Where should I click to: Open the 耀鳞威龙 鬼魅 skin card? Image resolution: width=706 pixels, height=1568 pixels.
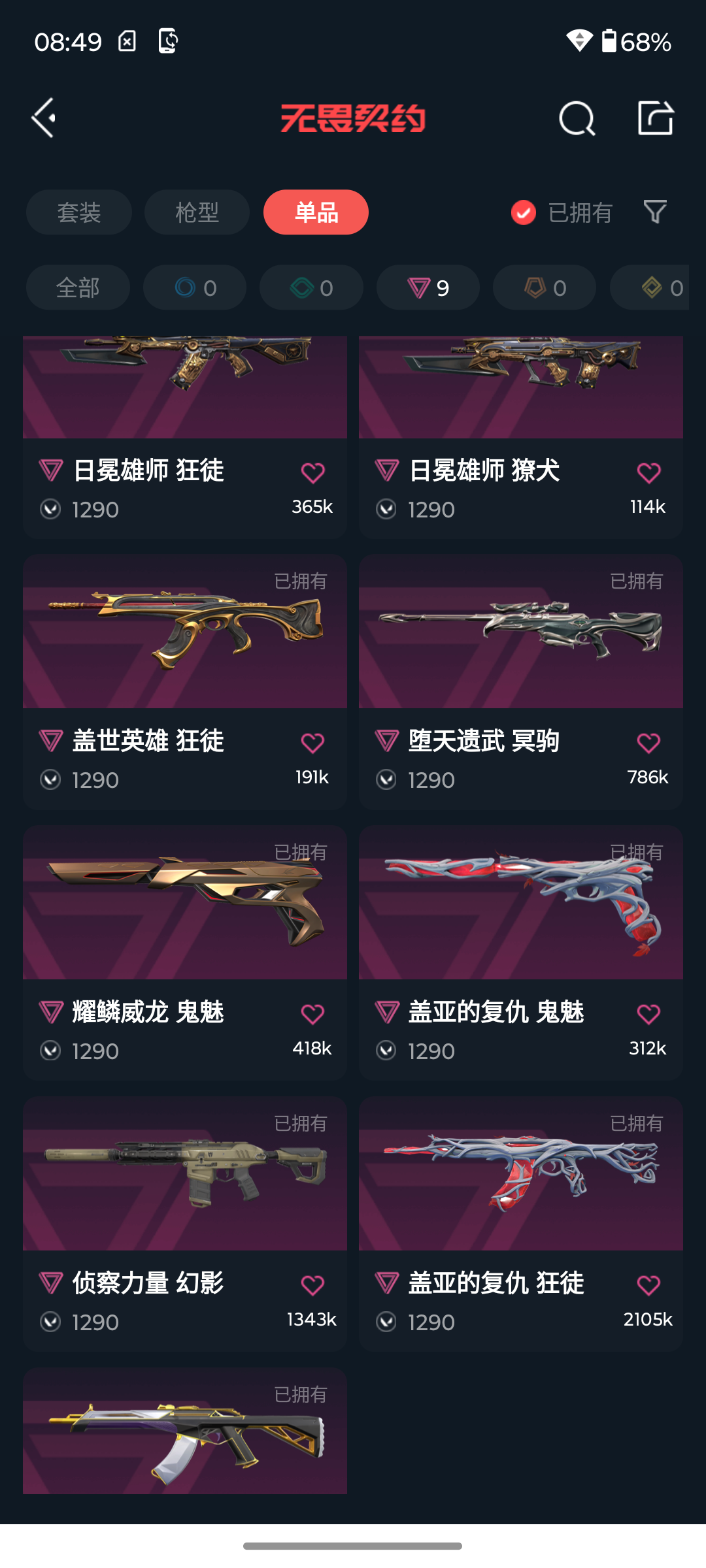[x=185, y=953]
